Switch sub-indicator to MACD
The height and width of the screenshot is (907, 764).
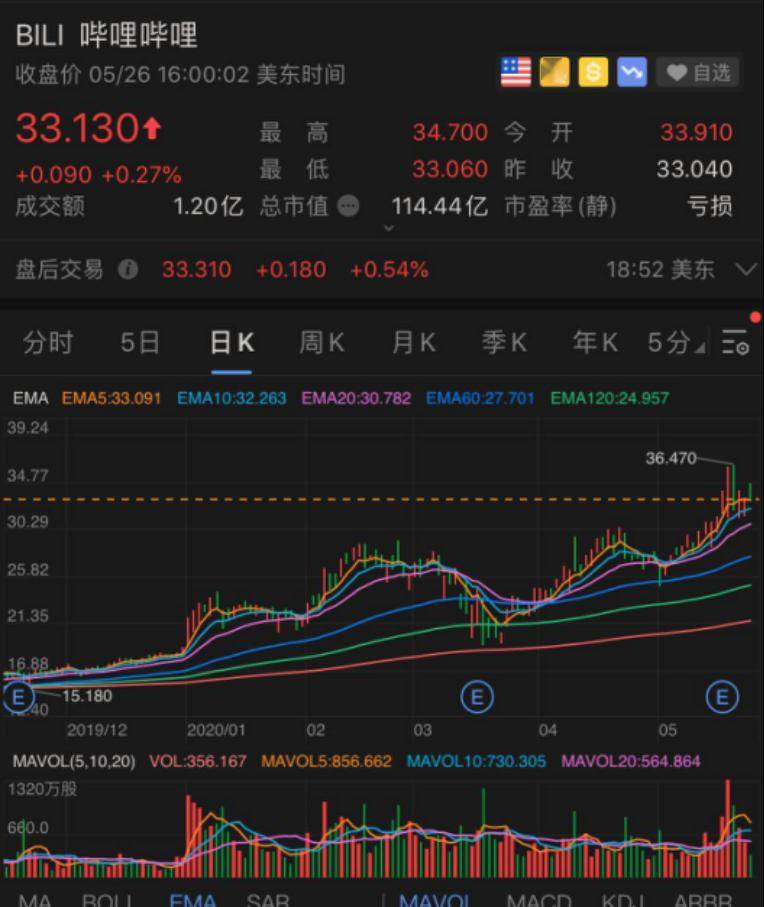(x=538, y=899)
